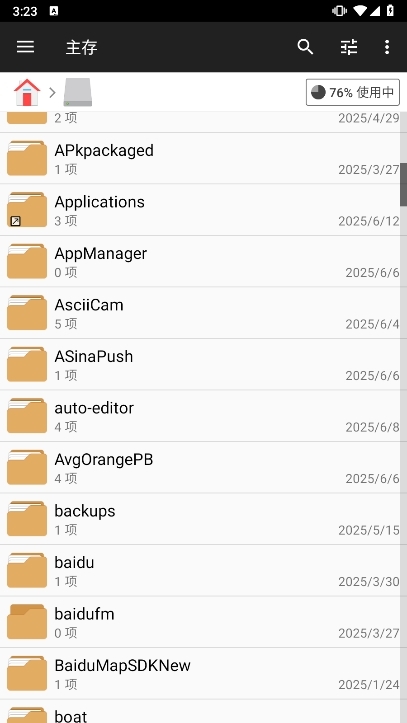
Task: Go to home via the house breadcrumb
Action: [x=27, y=92]
